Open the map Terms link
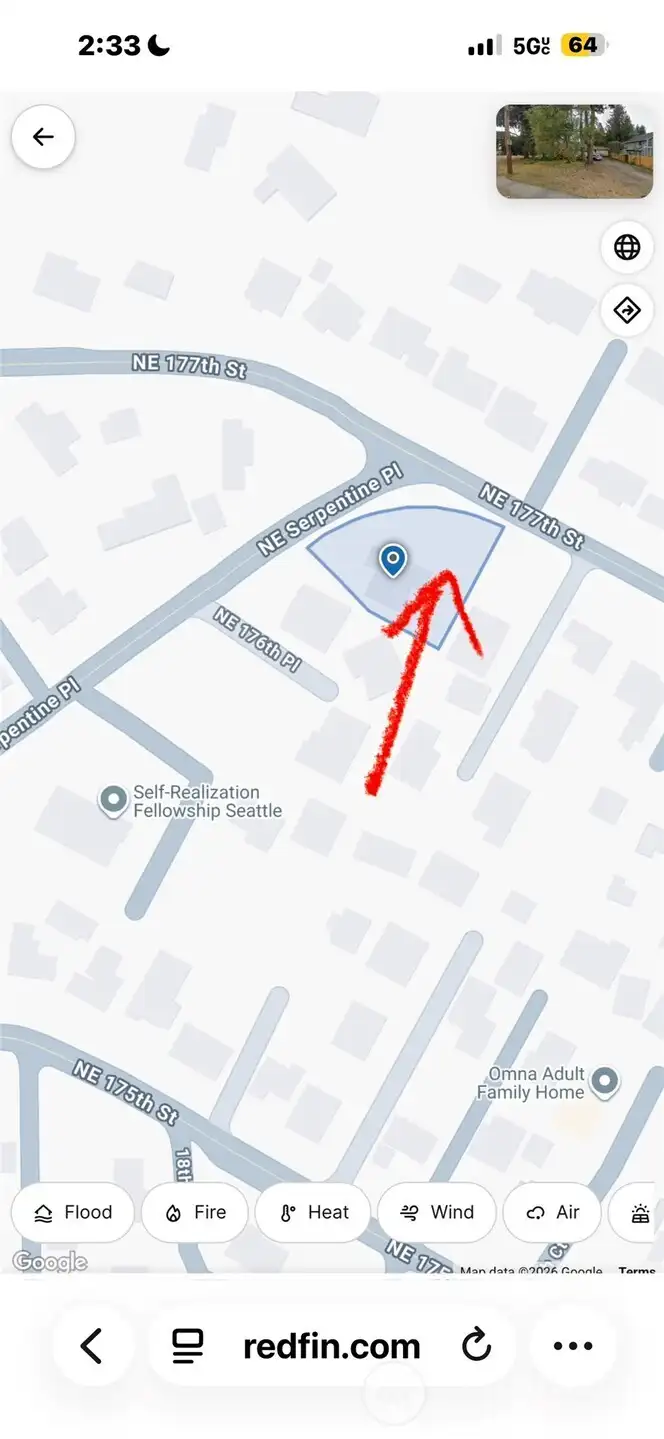Viewport: 664px width, 1439px height. coord(637,1272)
